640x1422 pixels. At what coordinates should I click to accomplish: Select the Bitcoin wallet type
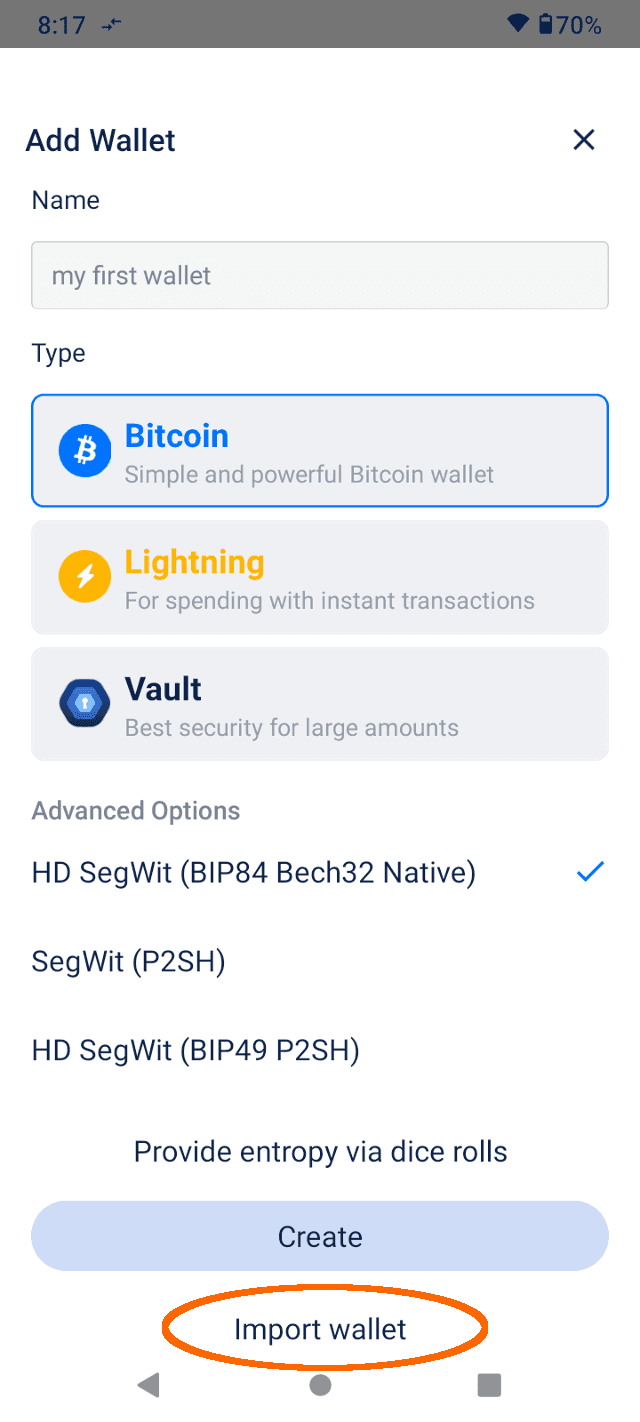coord(320,451)
